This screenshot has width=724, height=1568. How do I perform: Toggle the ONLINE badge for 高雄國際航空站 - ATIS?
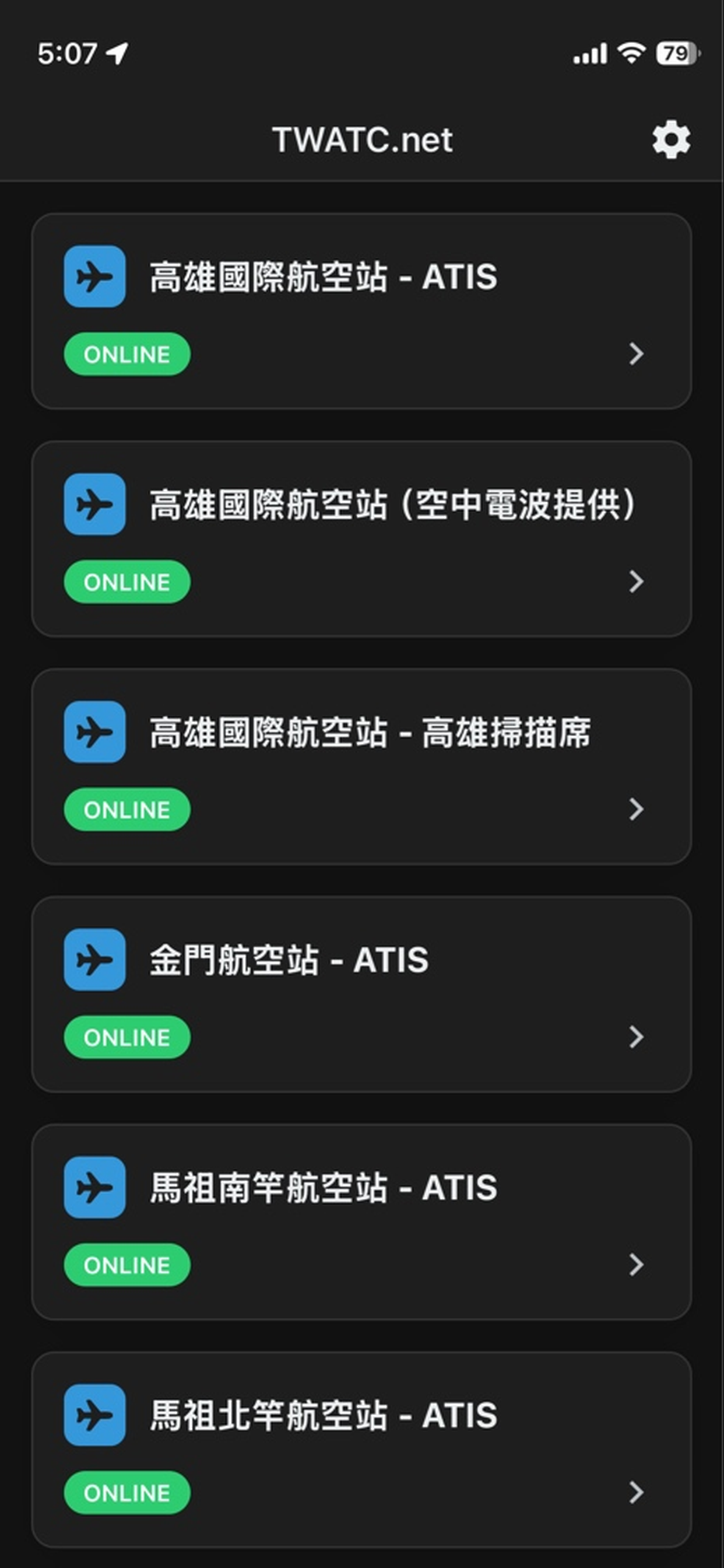coord(126,354)
